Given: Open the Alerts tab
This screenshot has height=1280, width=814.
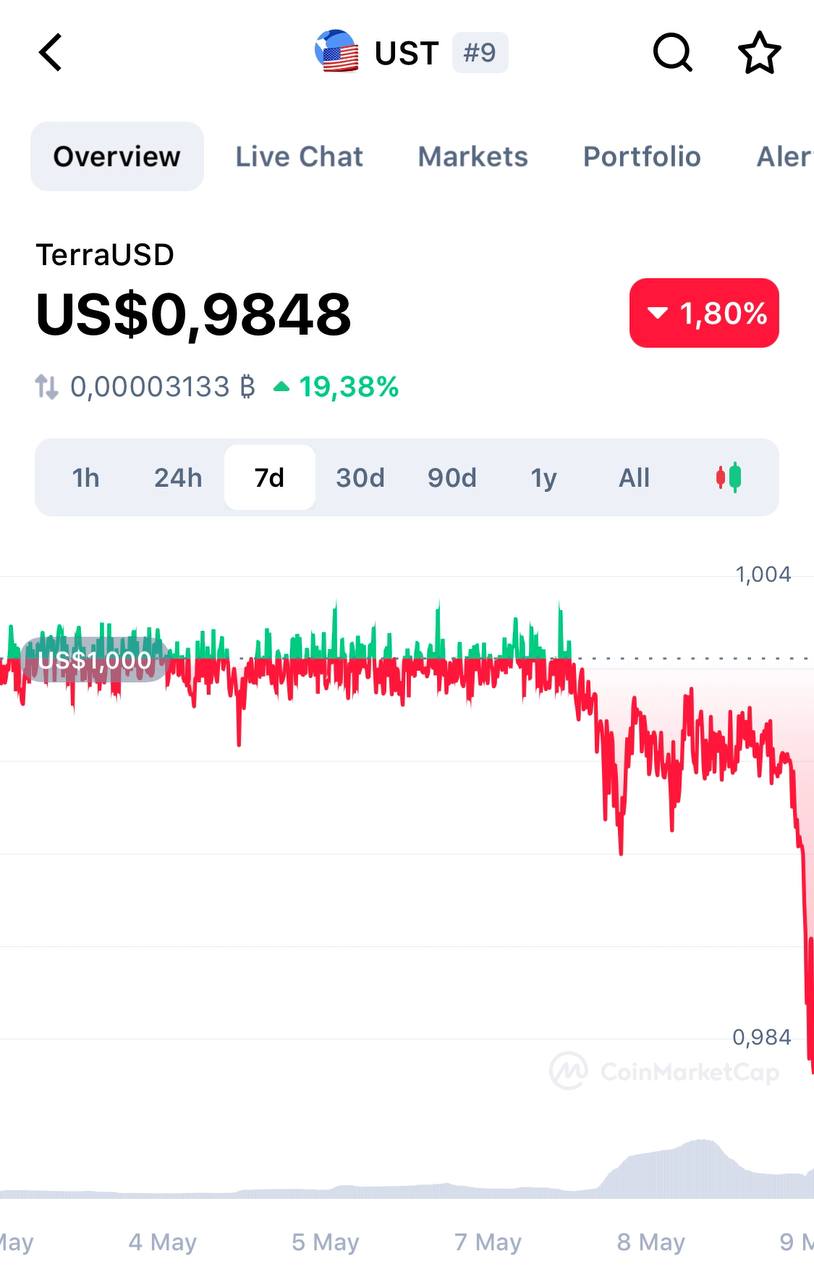Looking at the screenshot, I should (784, 157).
